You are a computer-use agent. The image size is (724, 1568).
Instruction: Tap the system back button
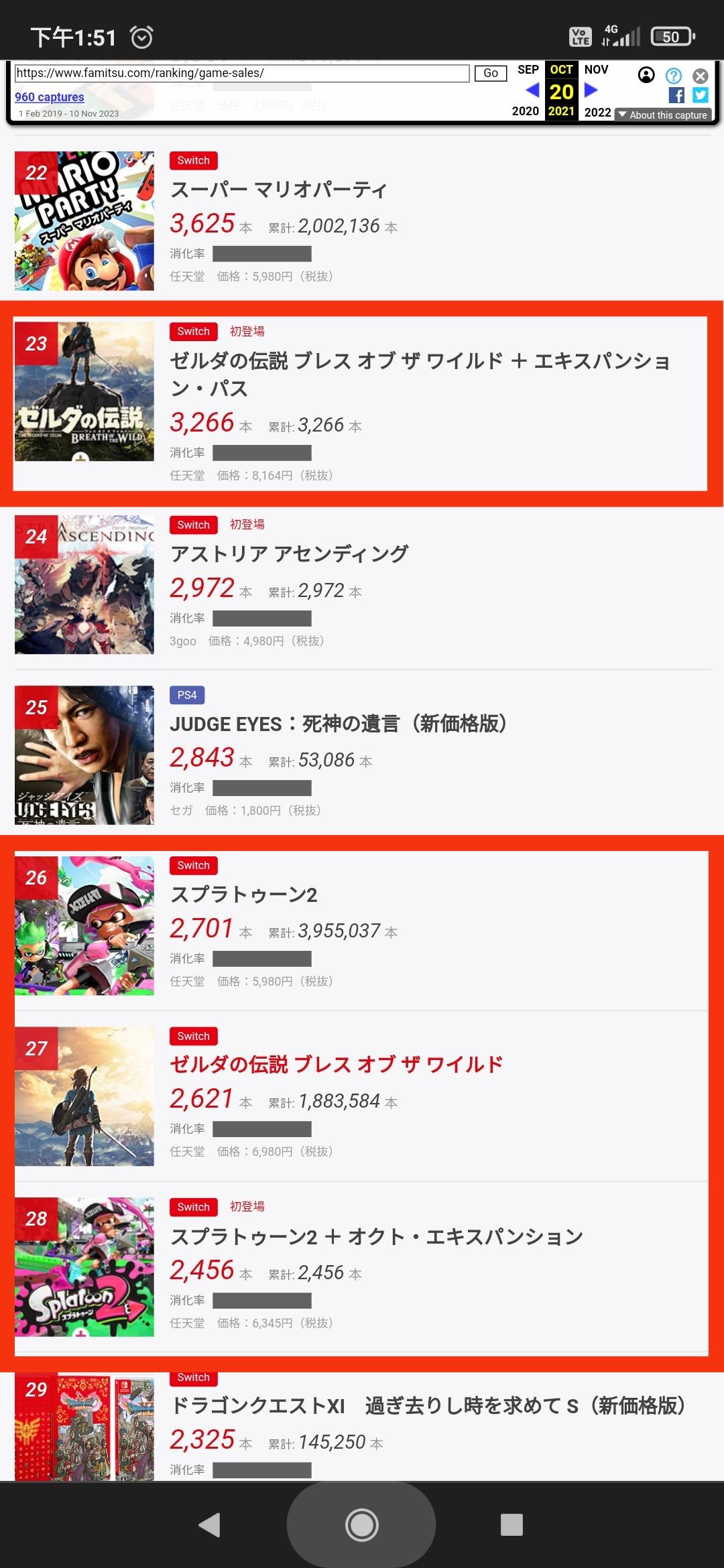coord(210,1524)
